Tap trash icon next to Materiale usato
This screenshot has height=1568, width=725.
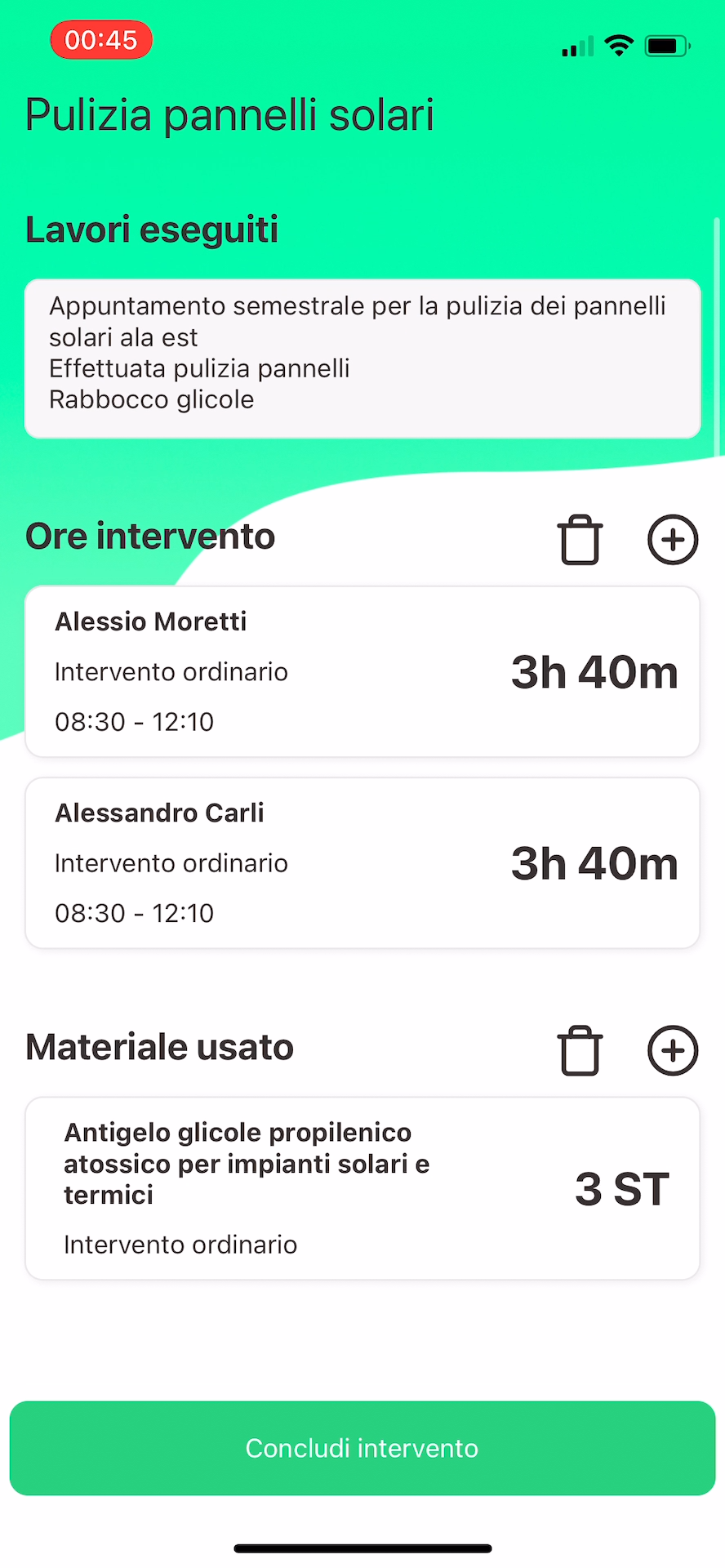580,1050
